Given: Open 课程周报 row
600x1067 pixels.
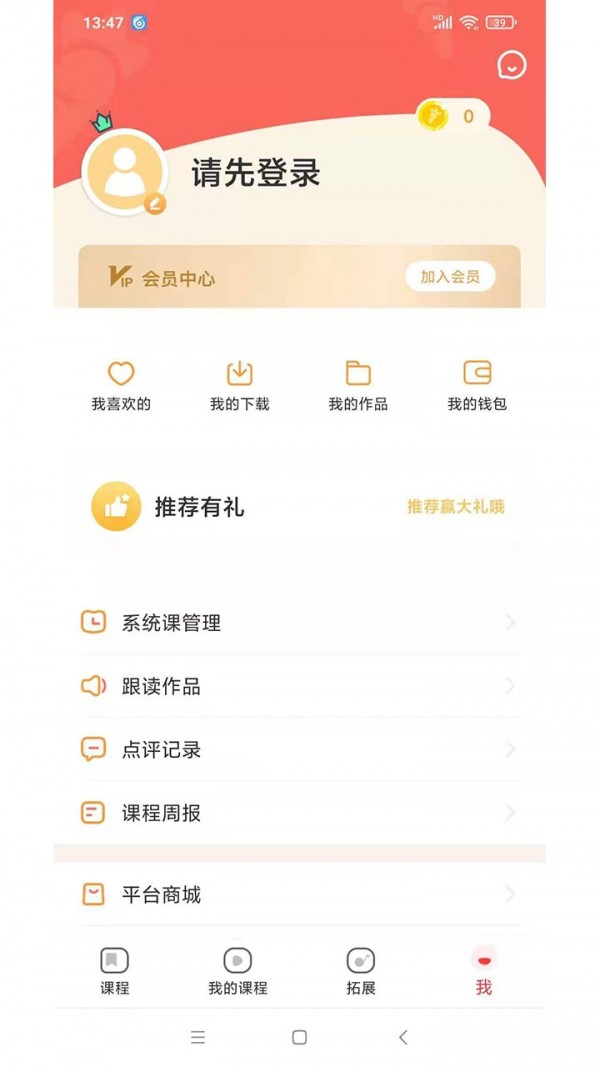Looking at the screenshot, I should coord(299,813).
